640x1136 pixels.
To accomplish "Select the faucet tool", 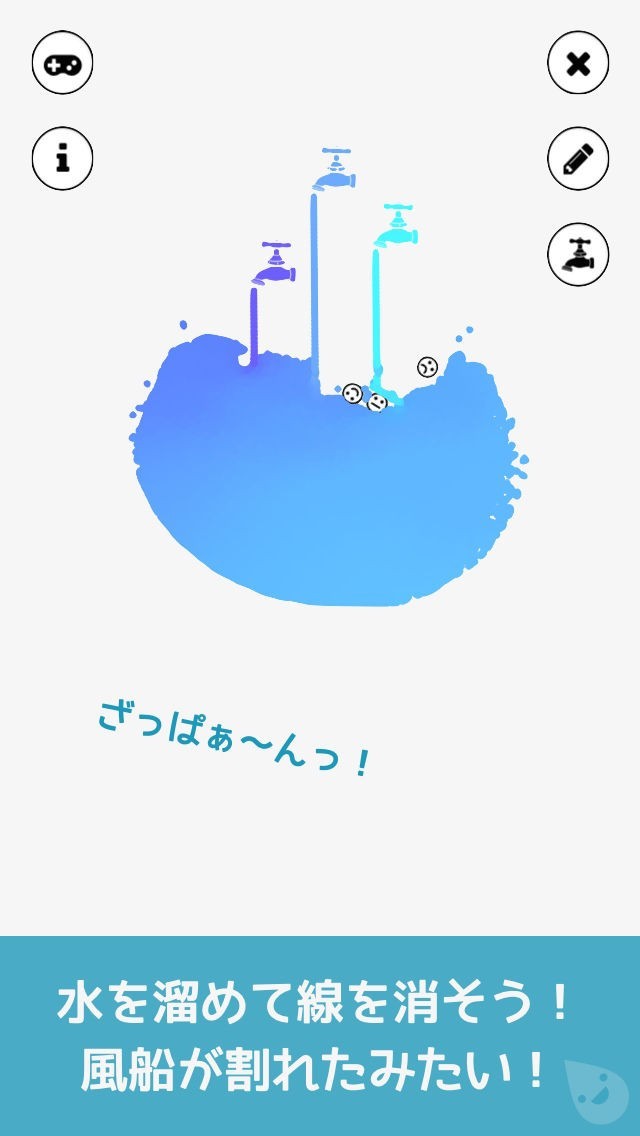I will tap(578, 253).
